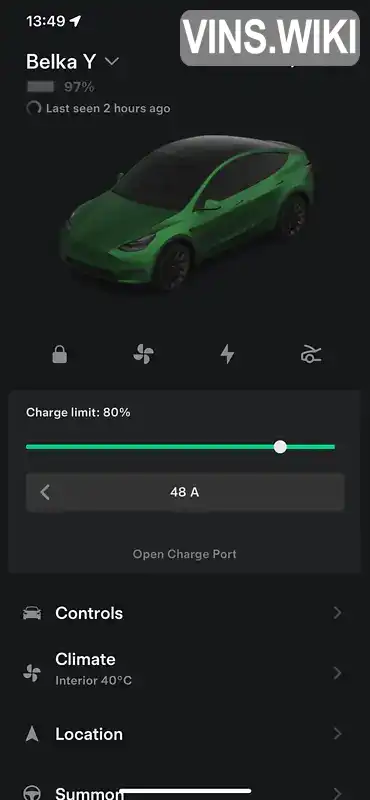
Task: Tap the lightning bolt charging icon
Action: point(227,354)
